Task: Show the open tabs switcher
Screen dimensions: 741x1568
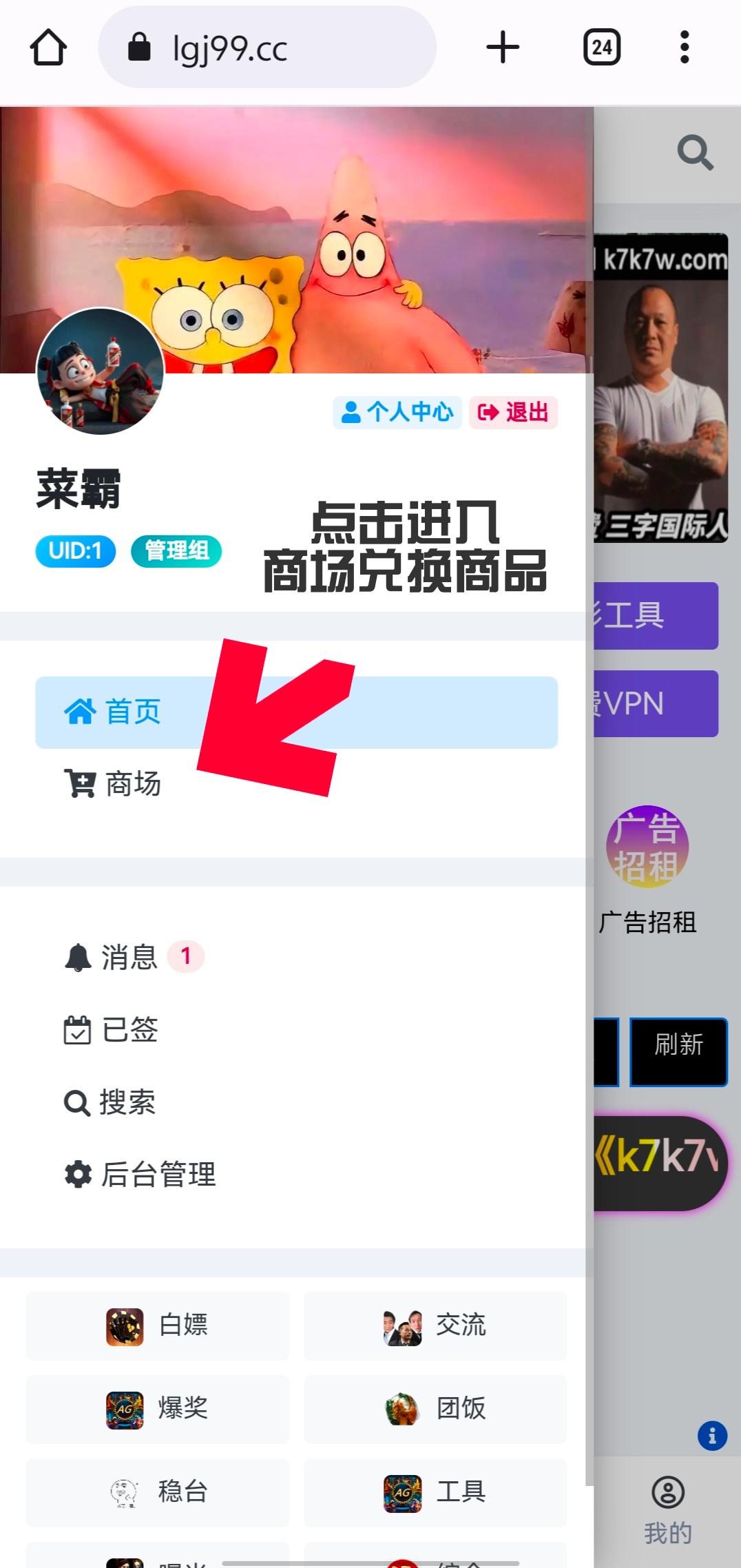Action: click(602, 48)
